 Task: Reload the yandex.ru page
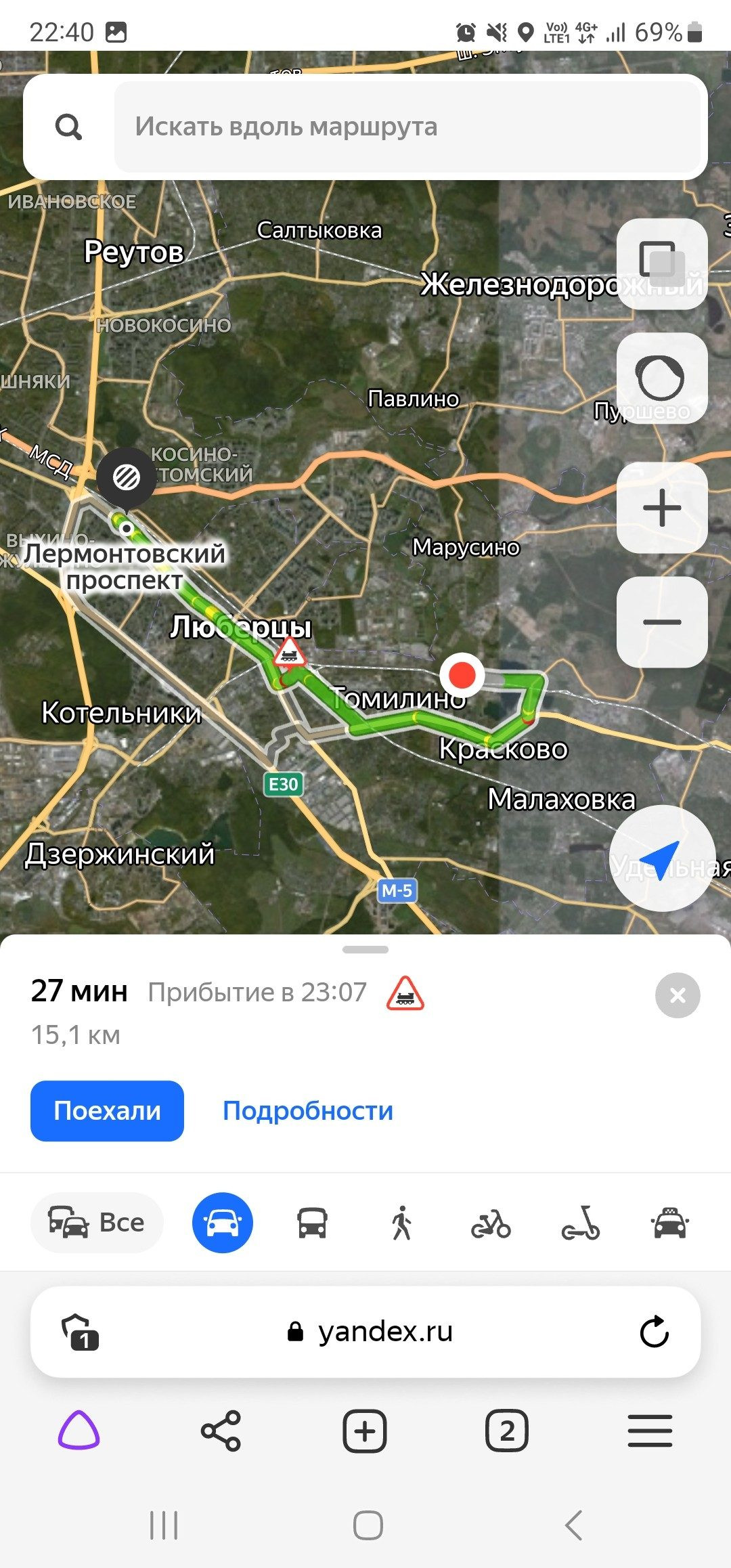(654, 1332)
